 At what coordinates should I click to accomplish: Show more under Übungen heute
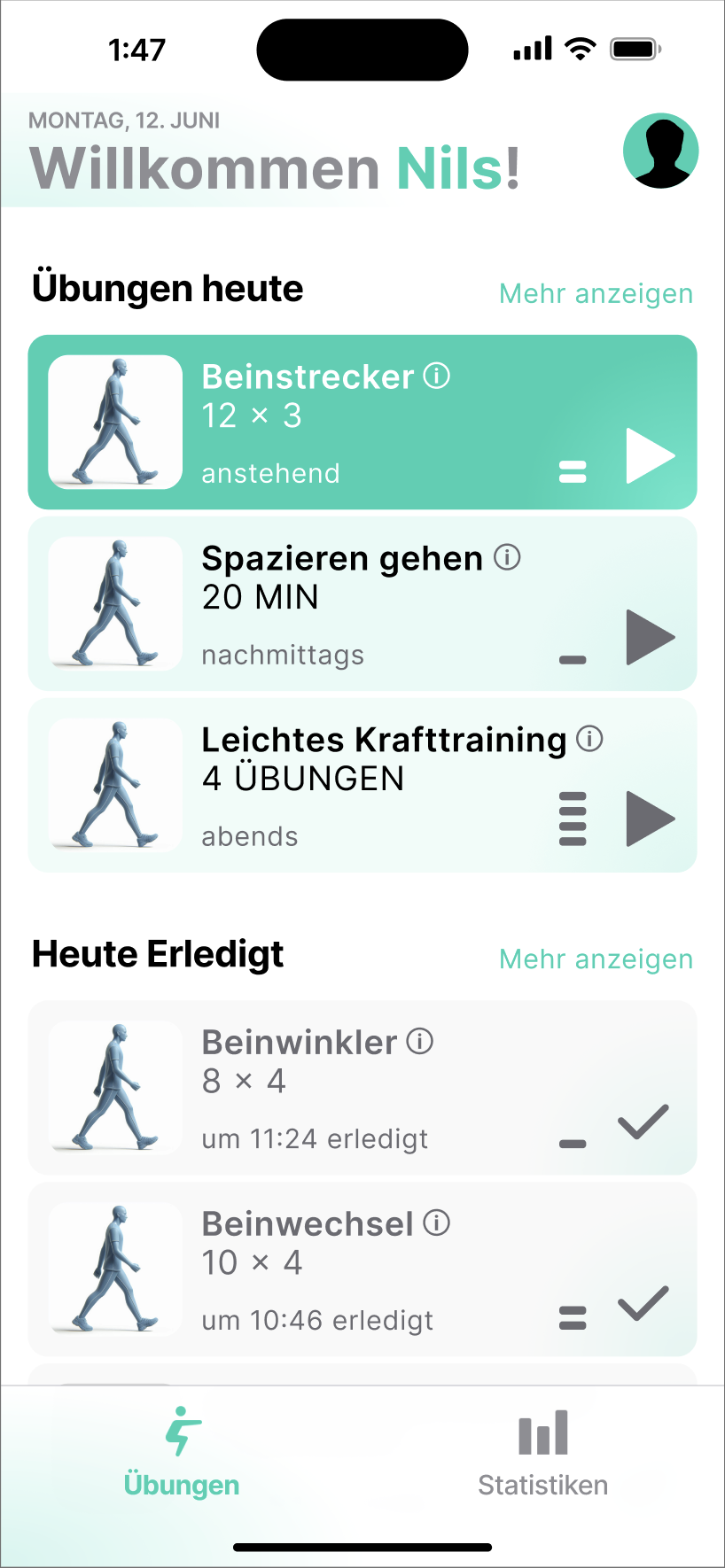click(x=596, y=293)
